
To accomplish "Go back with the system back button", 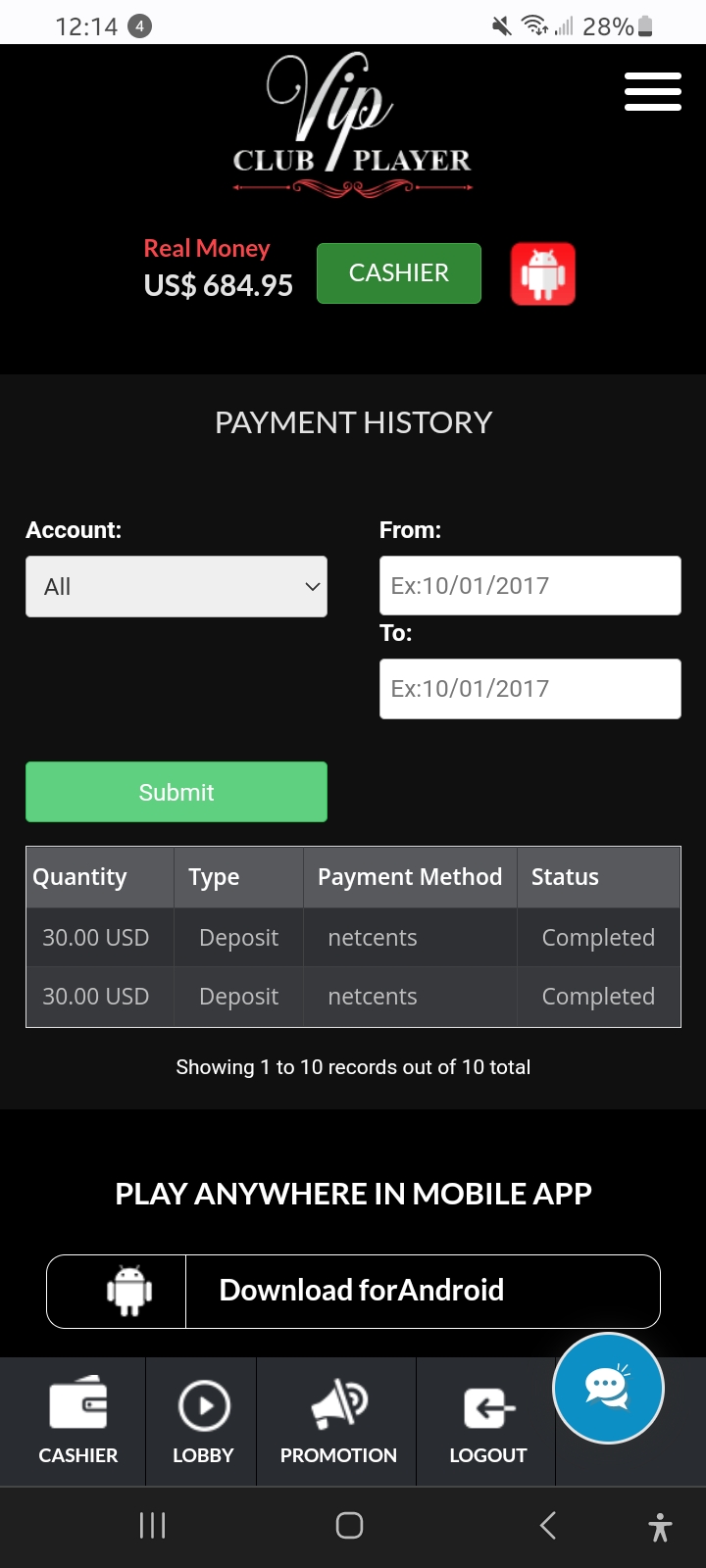I will 548,1525.
